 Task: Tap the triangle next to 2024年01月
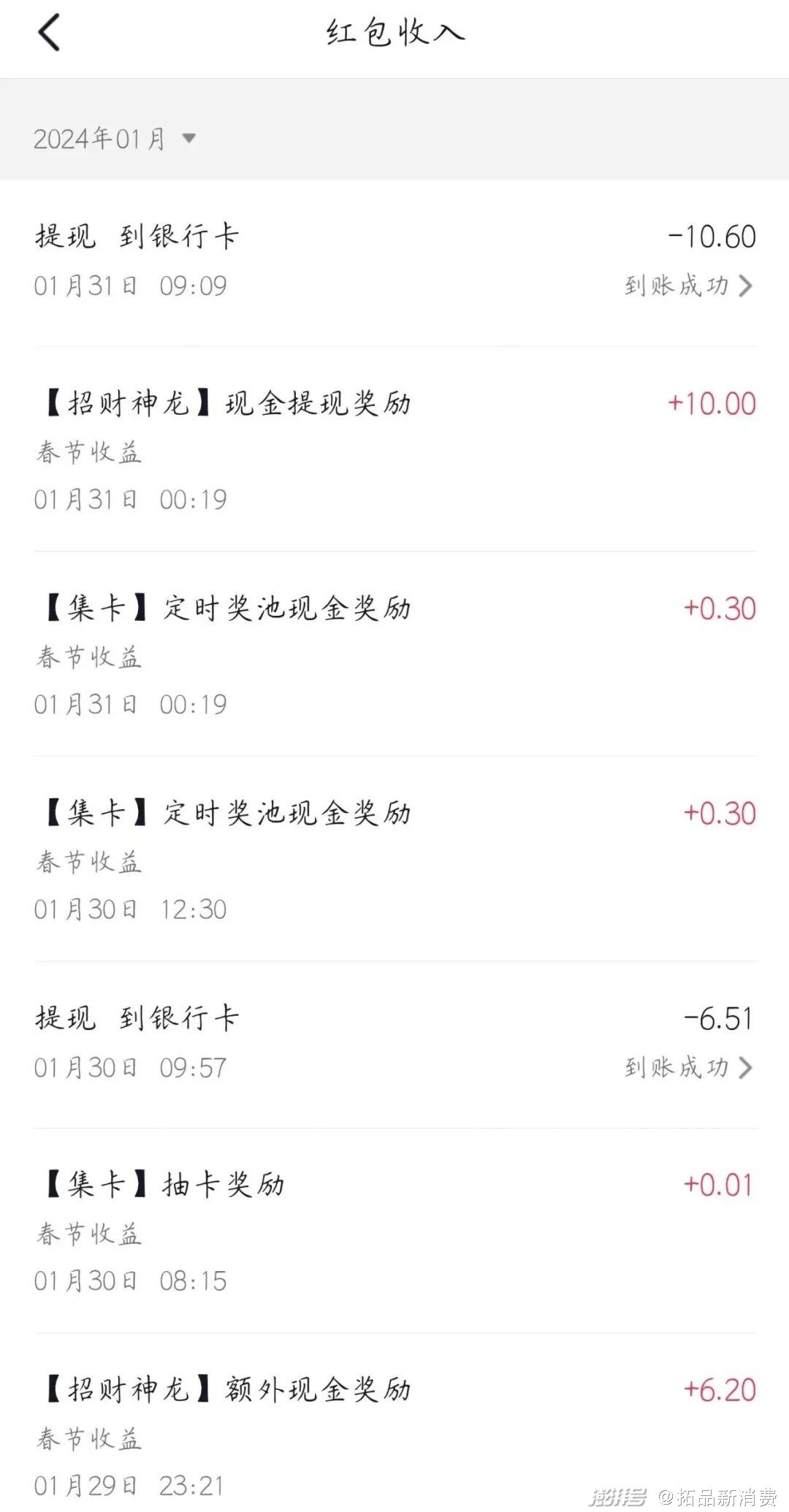click(188, 139)
